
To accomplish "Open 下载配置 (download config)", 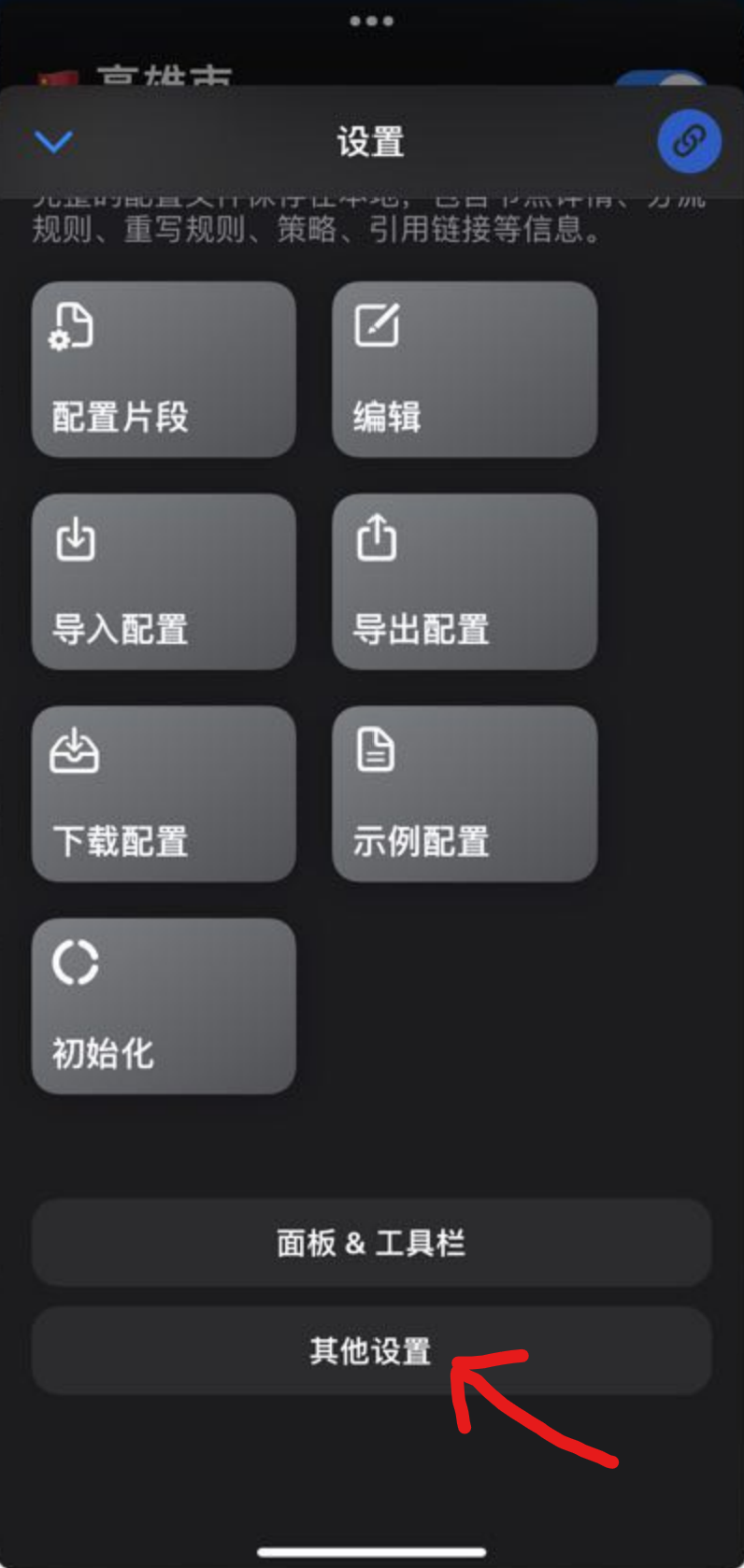I will (x=164, y=794).
